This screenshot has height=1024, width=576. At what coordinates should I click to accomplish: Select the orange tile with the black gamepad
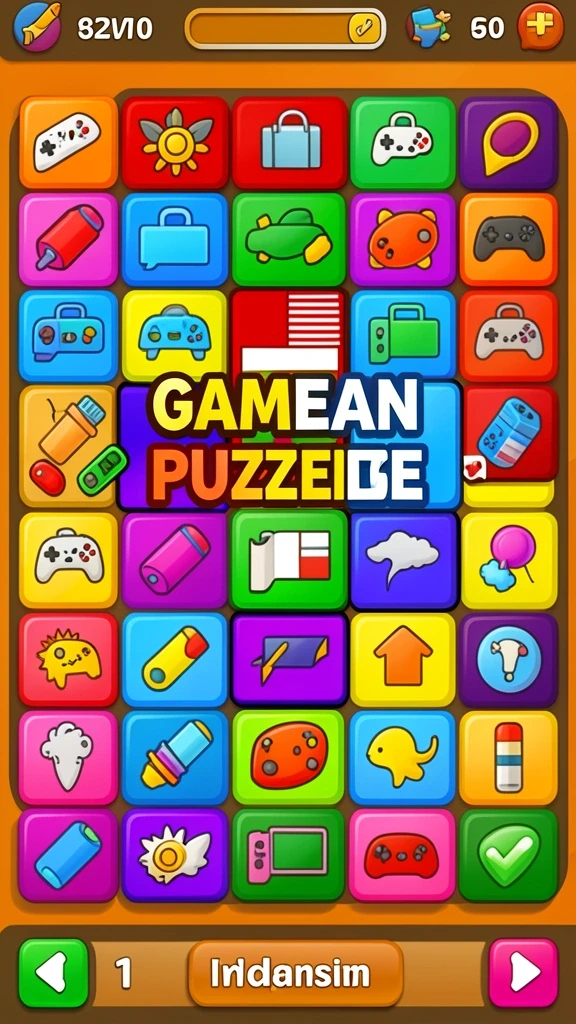509,240
